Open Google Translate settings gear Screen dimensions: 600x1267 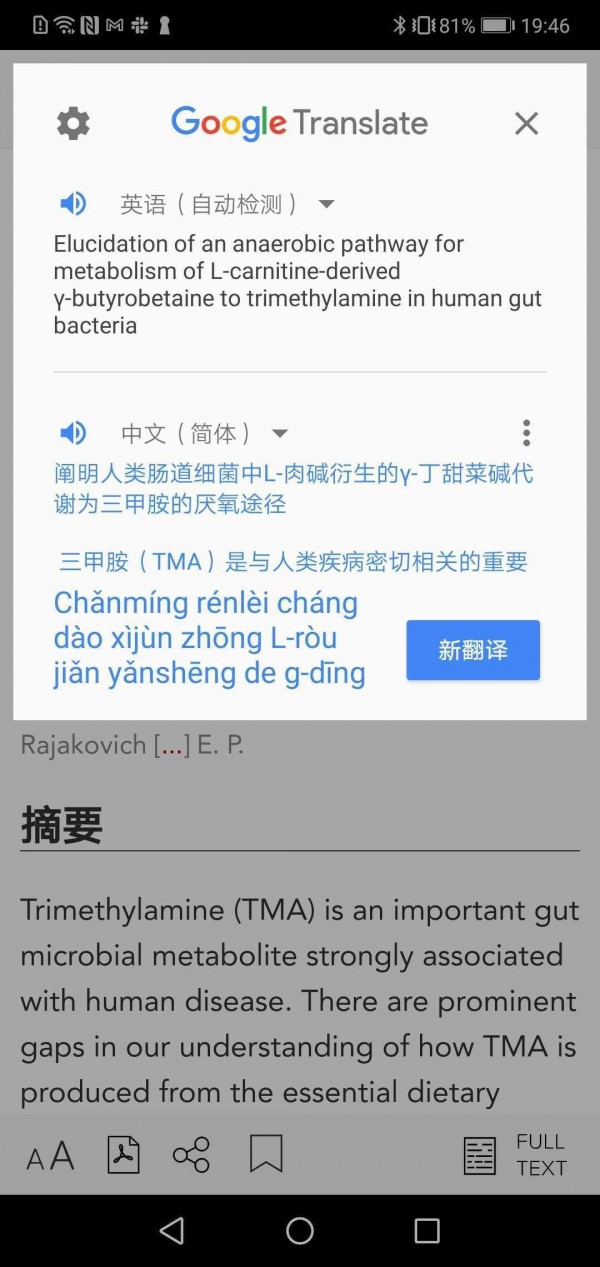(73, 124)
